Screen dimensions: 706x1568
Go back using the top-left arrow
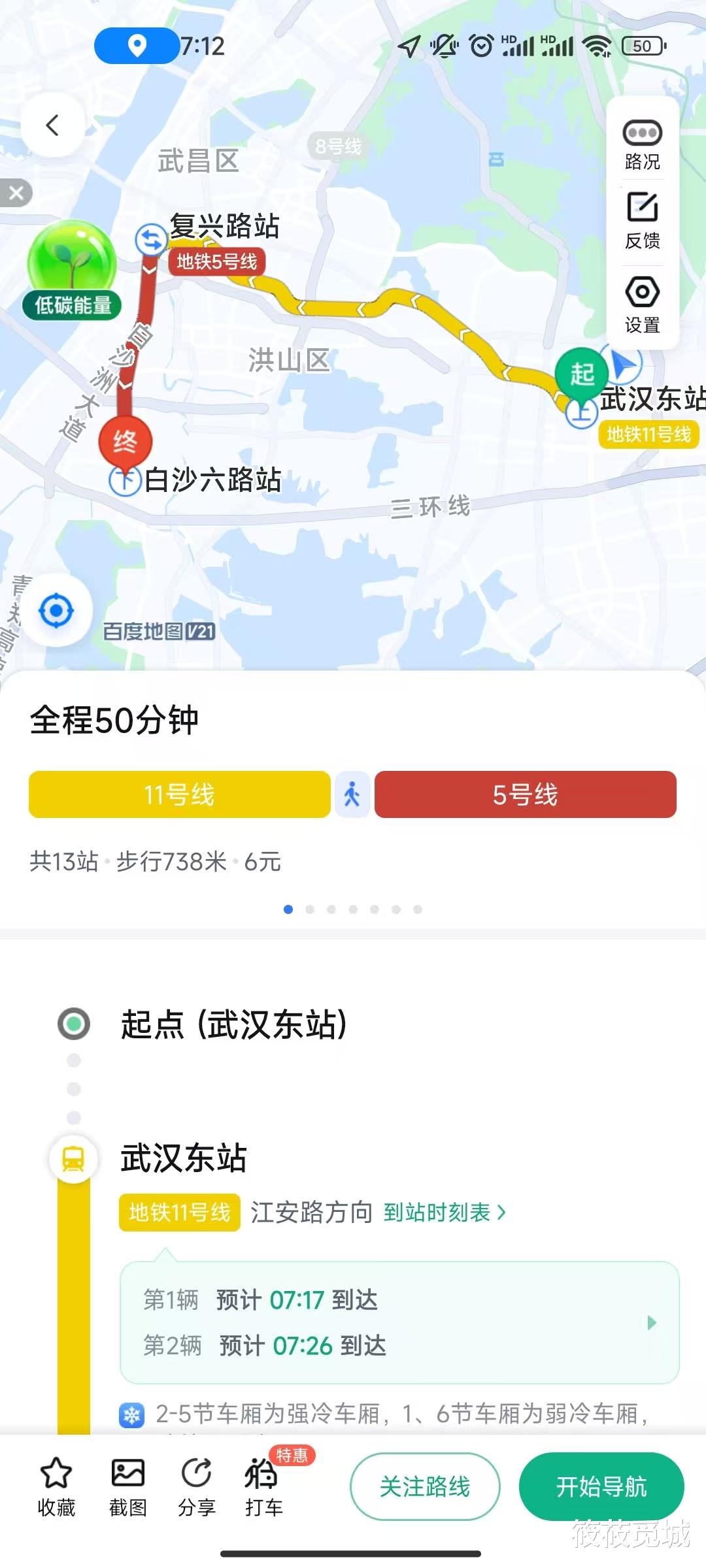click(53, 125)
